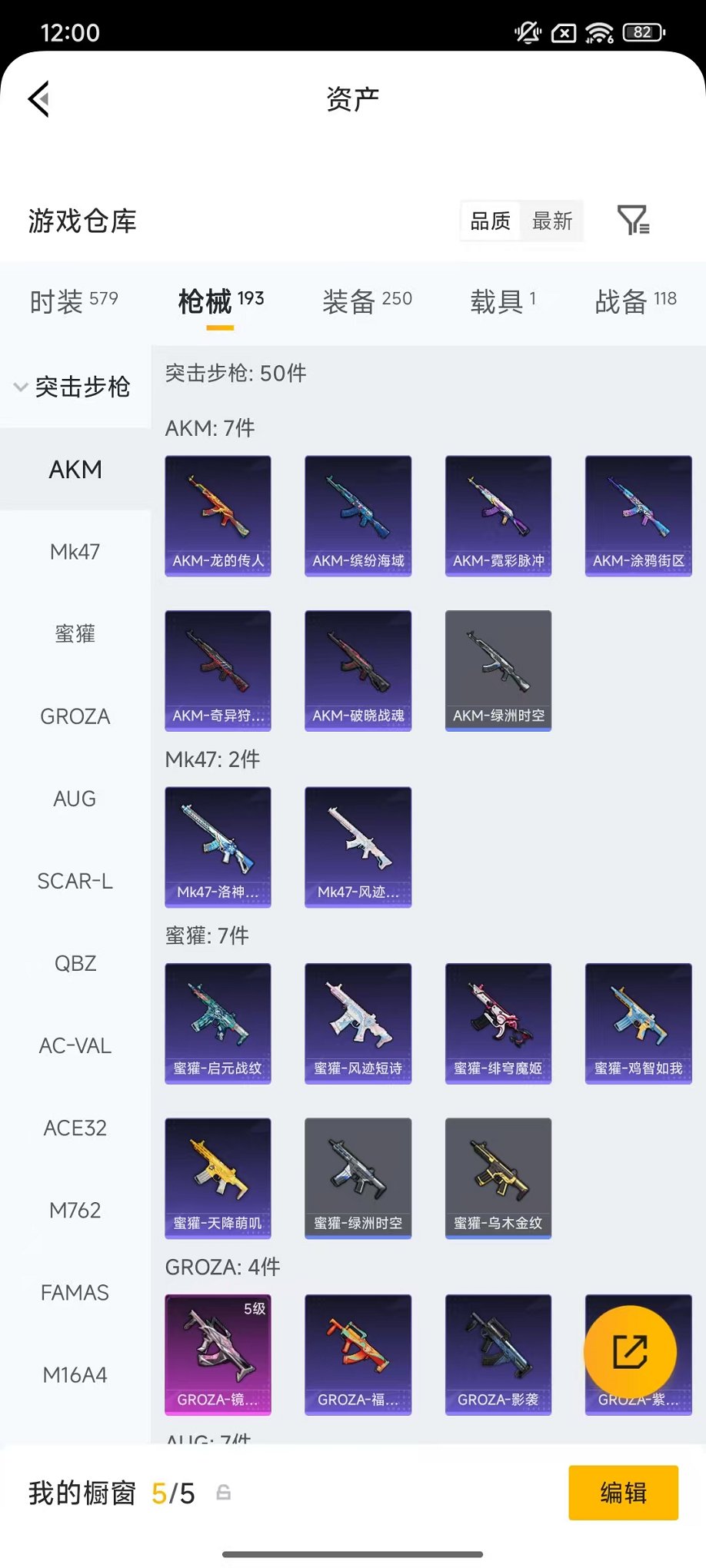Tap the orange floating share button
Image resolution: width=706 pixels, height=1568 pixels.
point(630,1352)
